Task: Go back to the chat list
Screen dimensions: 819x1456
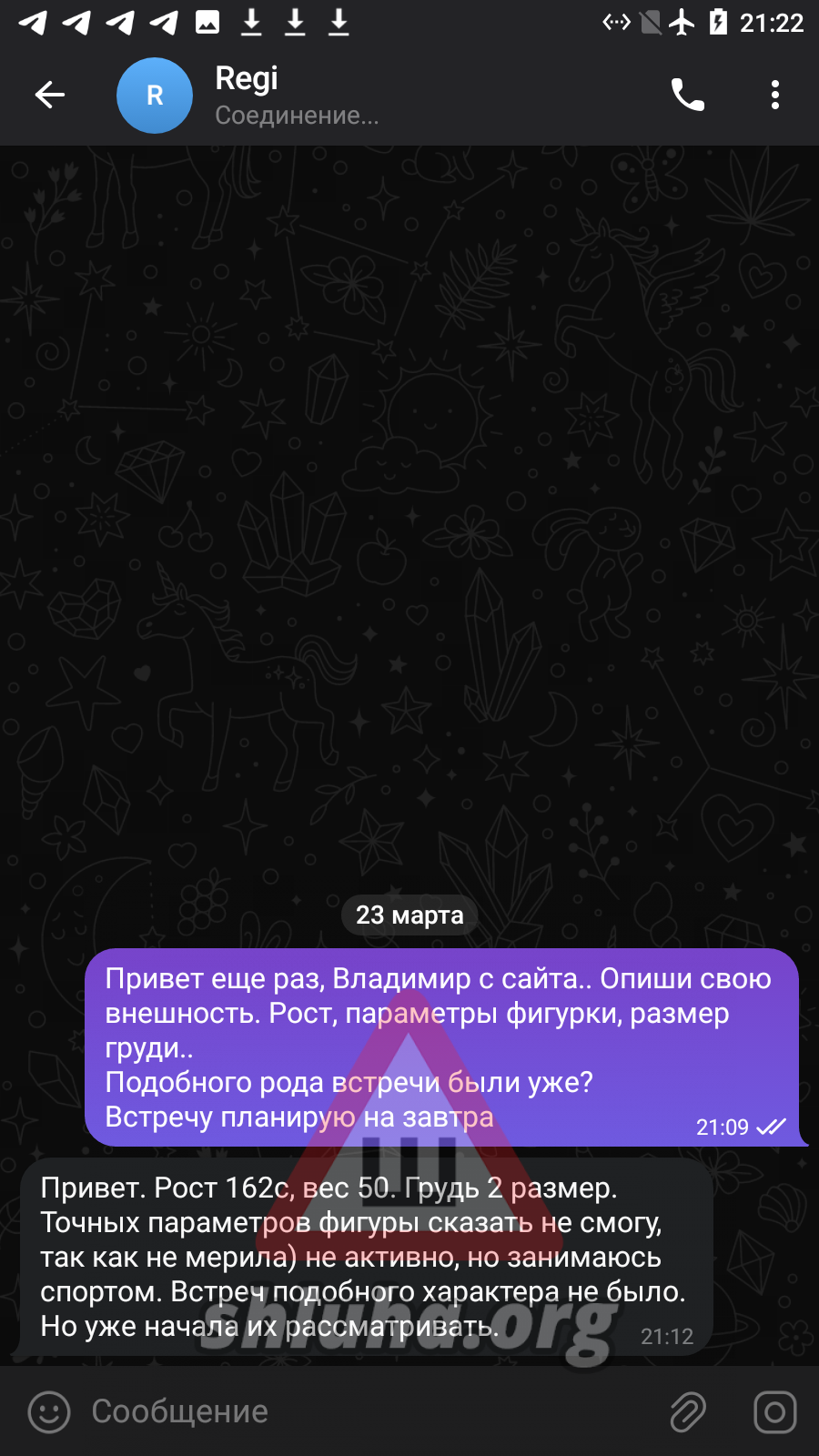Action: click(x=50, y=95)
